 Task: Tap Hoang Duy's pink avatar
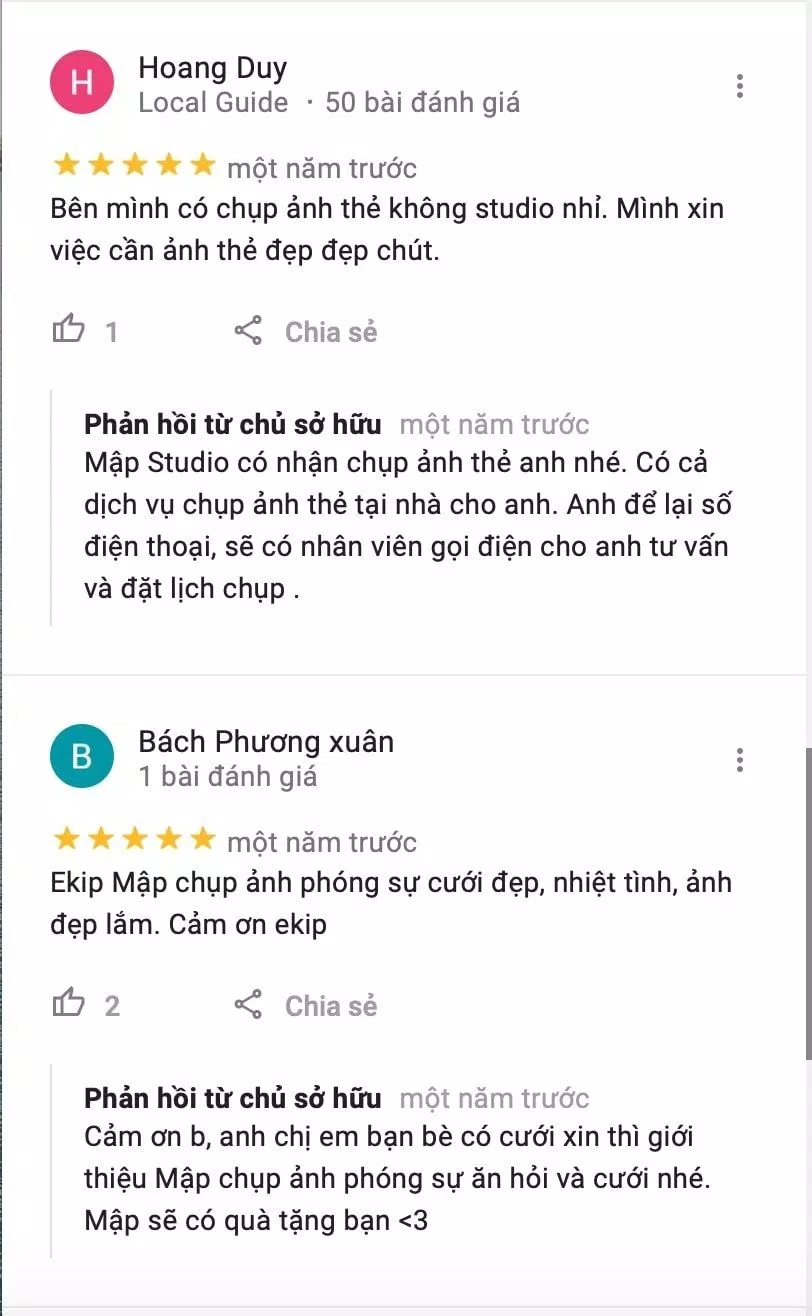pos(82,84)
